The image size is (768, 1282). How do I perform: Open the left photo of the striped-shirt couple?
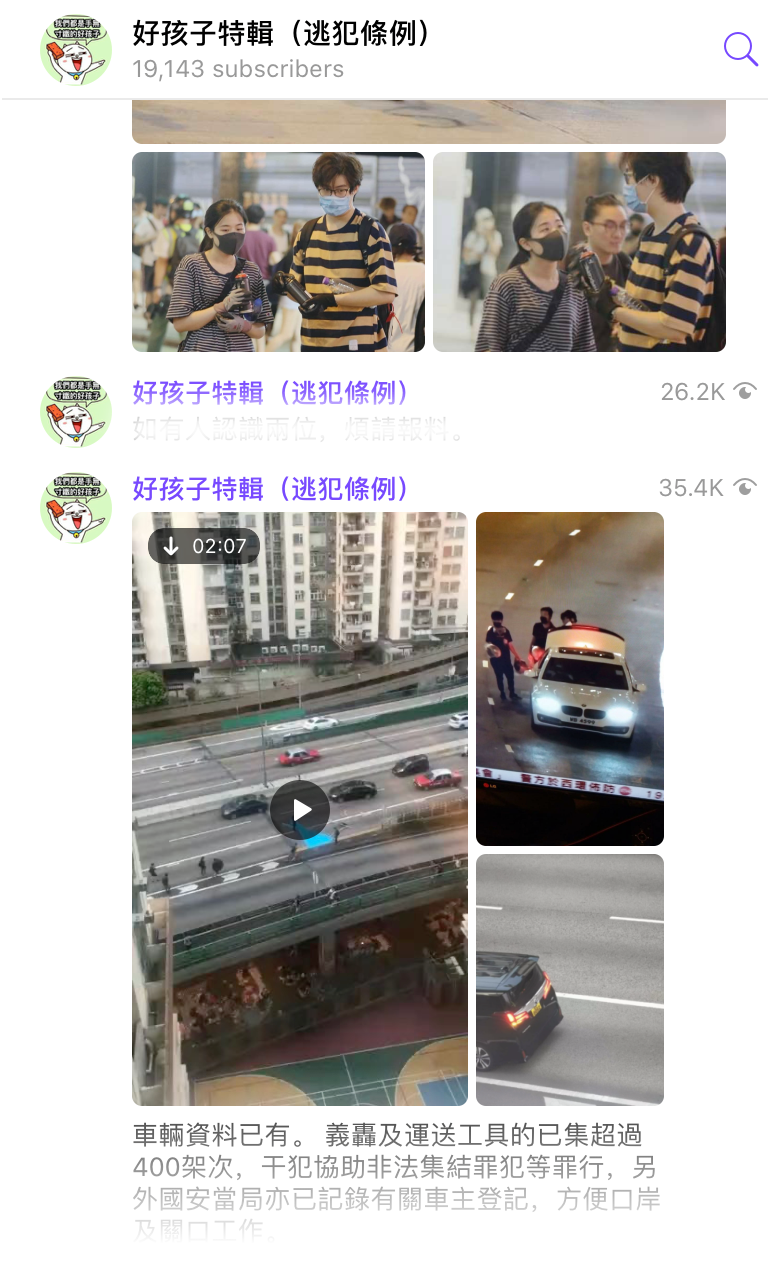(278, 252)
